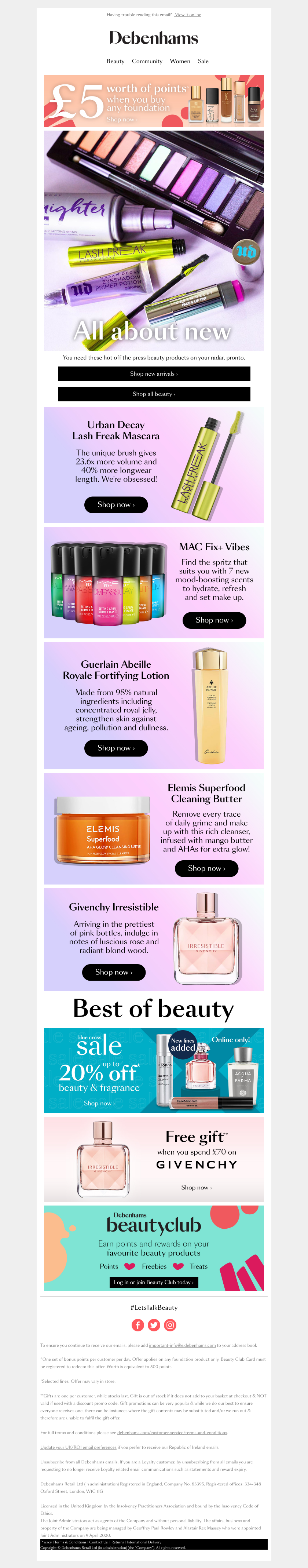
Task: Go to the Women section
Action: [x=180, y=62]
